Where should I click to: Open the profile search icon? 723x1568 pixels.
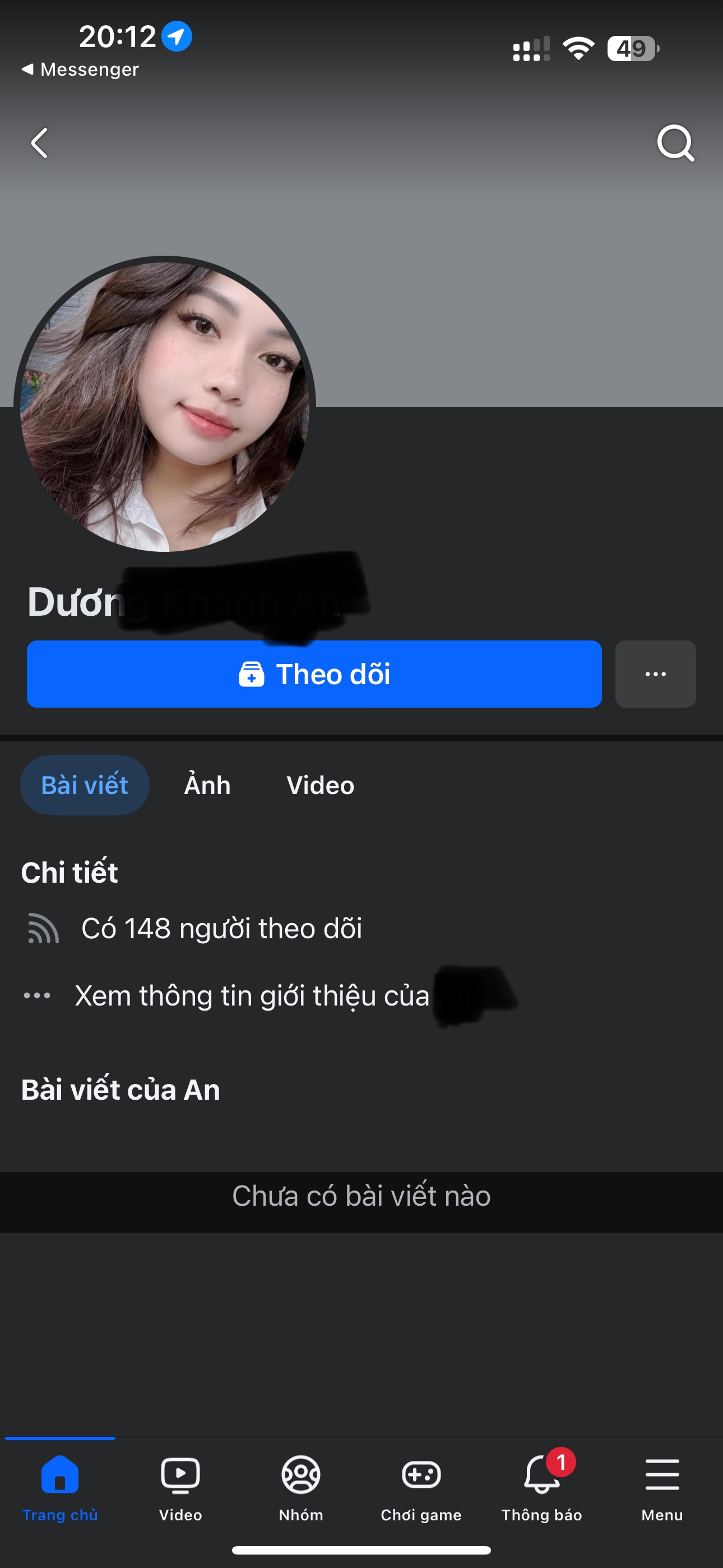pos(675,144)
